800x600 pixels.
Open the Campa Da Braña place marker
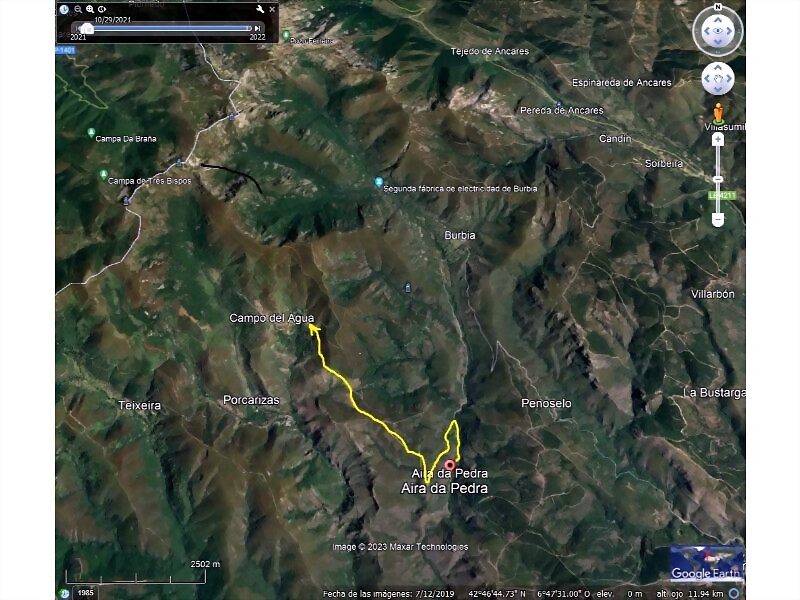pyautogui.click(x=91, y=132)
